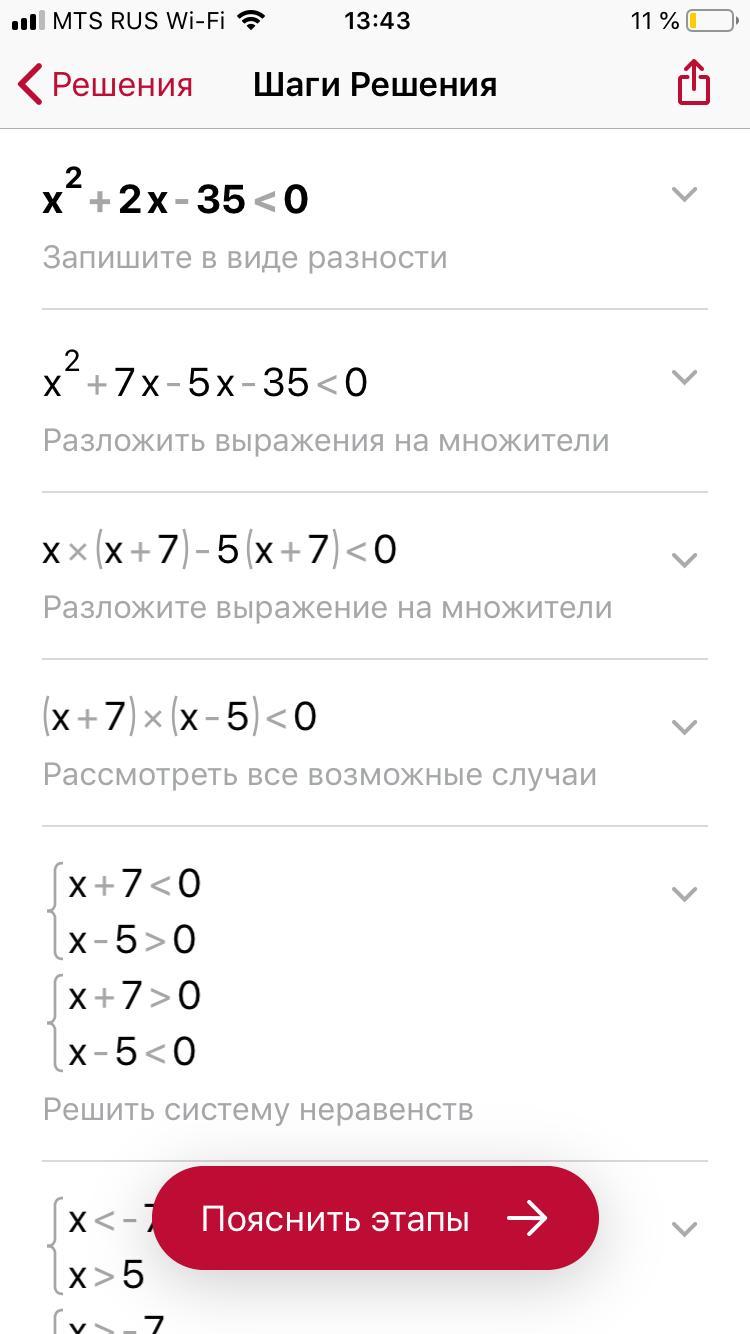Expand the x<-7, x>5 step
This screenshot has width=750, height=1334.
click(684, 1229)
